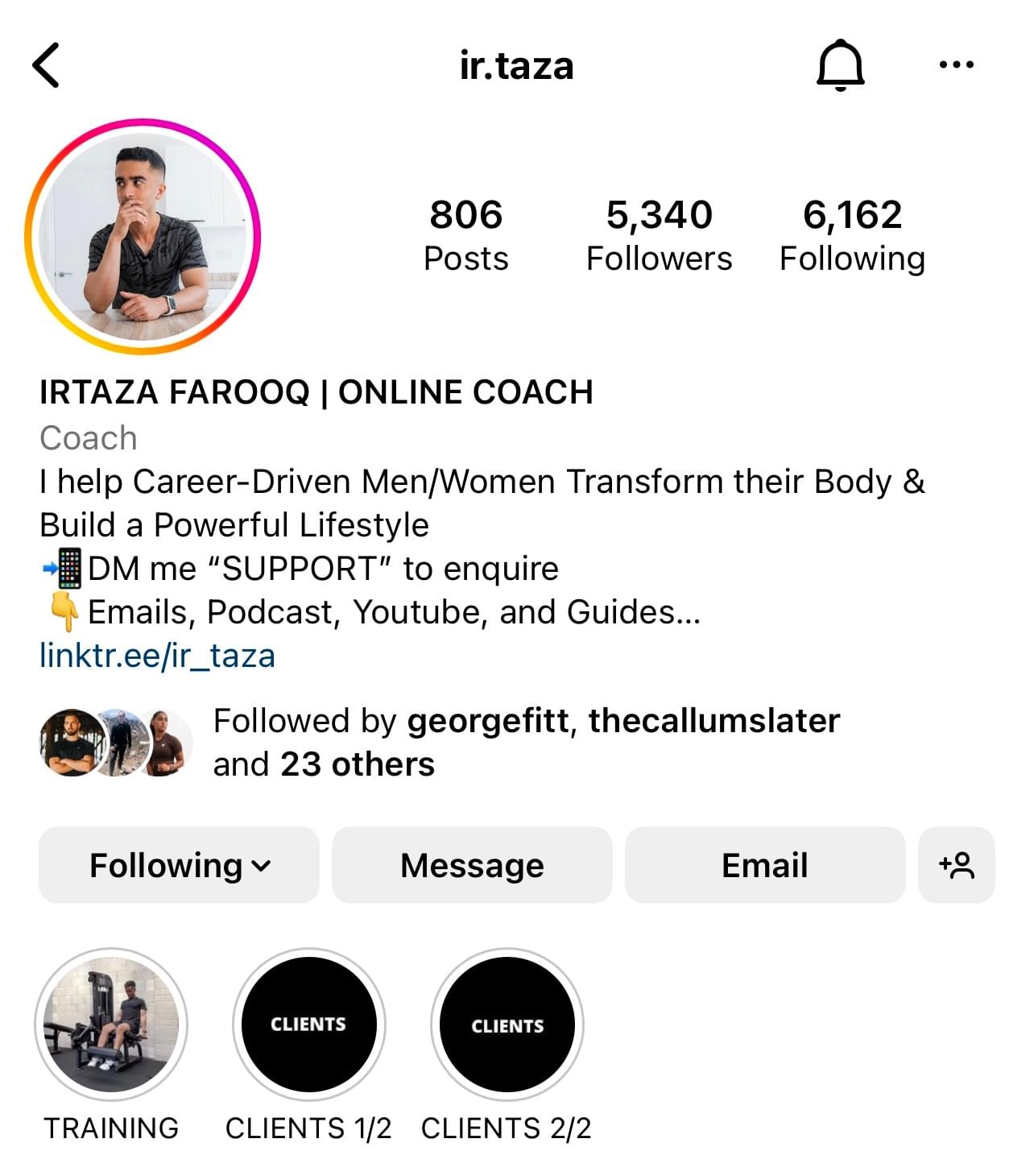The image size is (1034, 1176).
Task: Open the three-dot overflow menu
Action: tap(956, 64)
